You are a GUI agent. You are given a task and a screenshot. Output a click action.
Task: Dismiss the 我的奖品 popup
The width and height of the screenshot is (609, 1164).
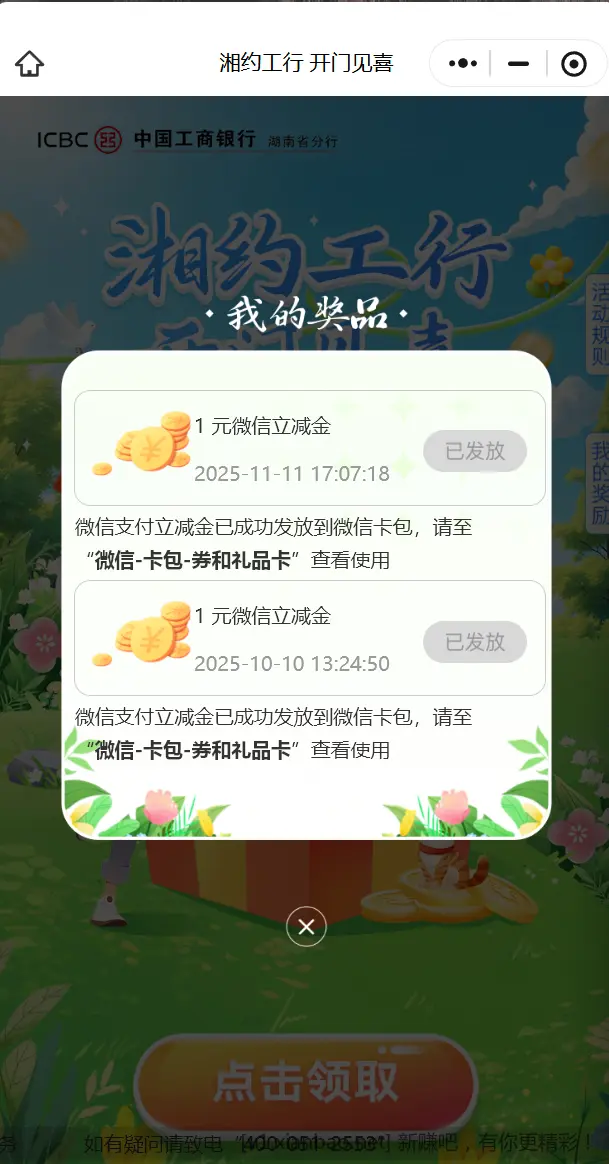point(306,927)
